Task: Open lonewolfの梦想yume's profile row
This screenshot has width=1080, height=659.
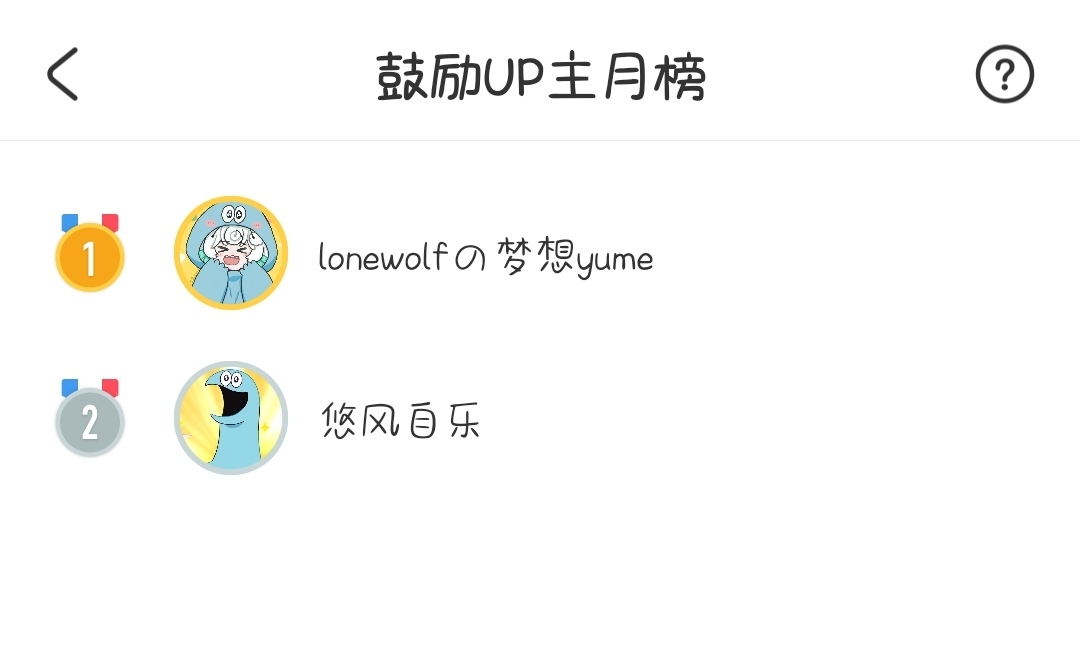Action: [485, 258]
